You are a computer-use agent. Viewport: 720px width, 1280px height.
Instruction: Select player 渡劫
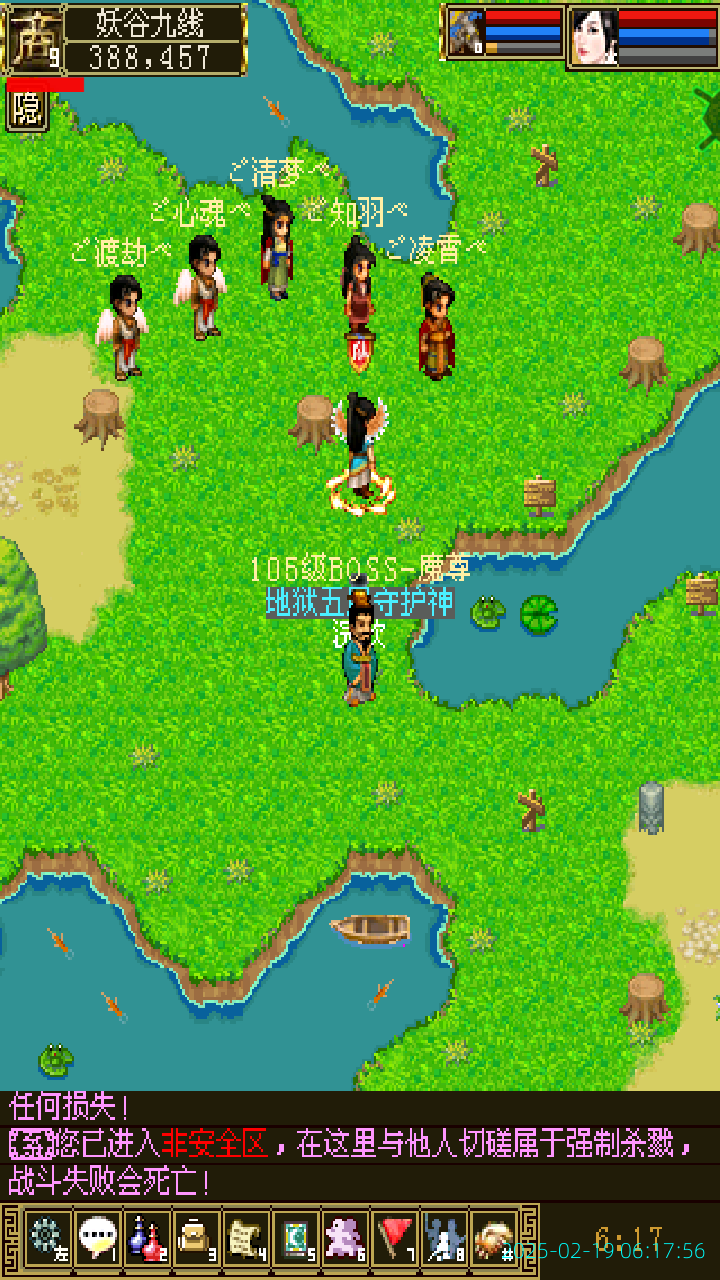coord(124,325)
